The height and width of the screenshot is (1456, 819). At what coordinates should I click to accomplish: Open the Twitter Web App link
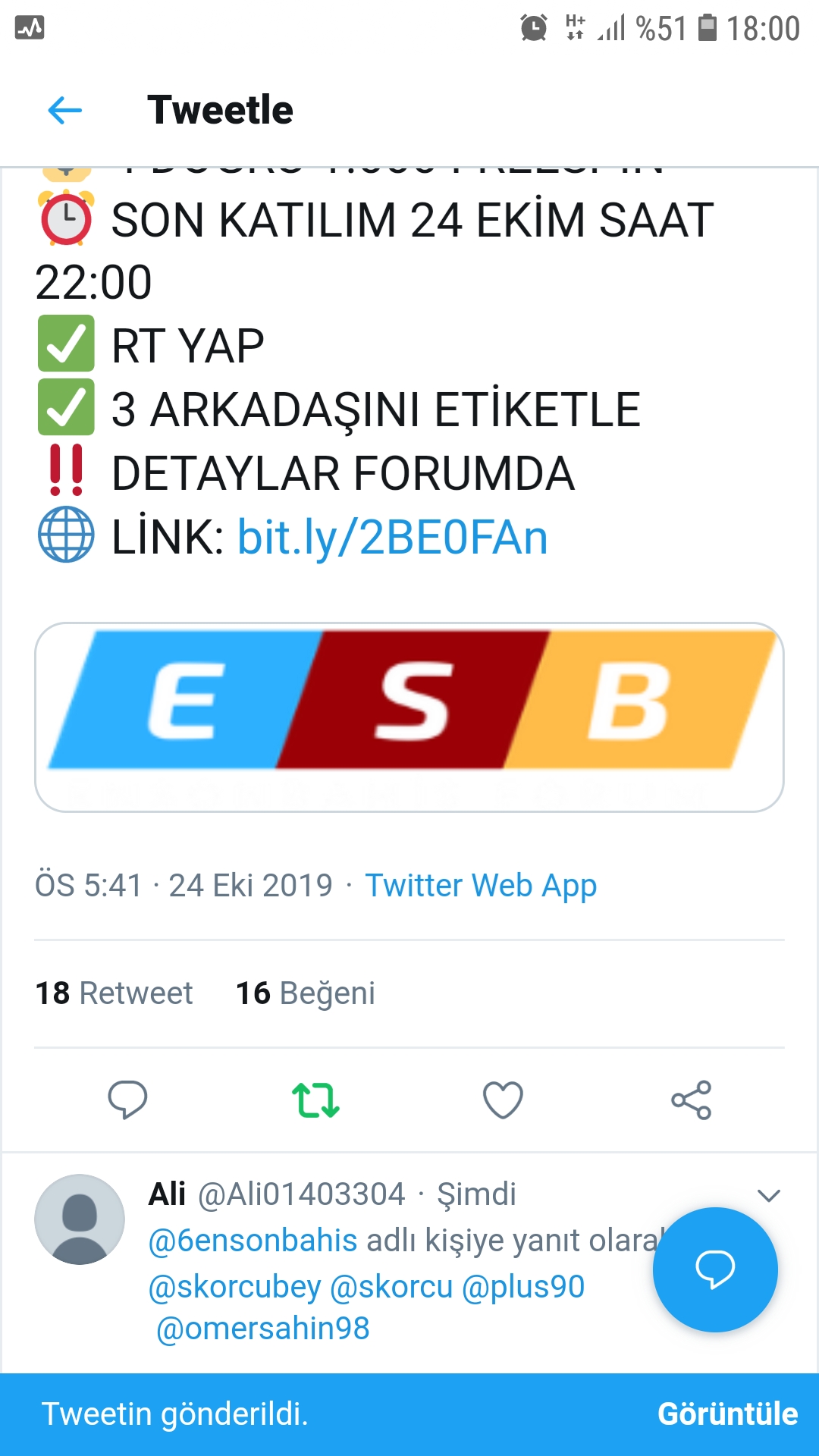coord(481,886)
